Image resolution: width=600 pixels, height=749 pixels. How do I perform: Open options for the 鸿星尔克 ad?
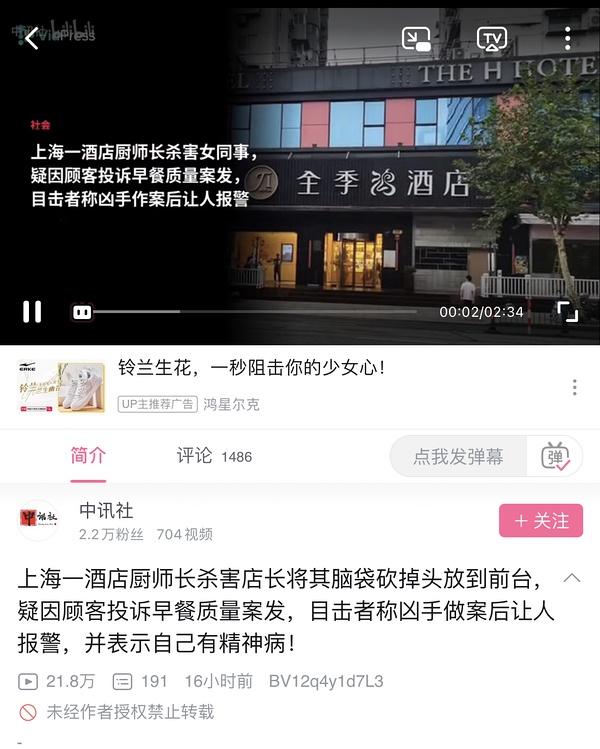(x=574, y=387)
